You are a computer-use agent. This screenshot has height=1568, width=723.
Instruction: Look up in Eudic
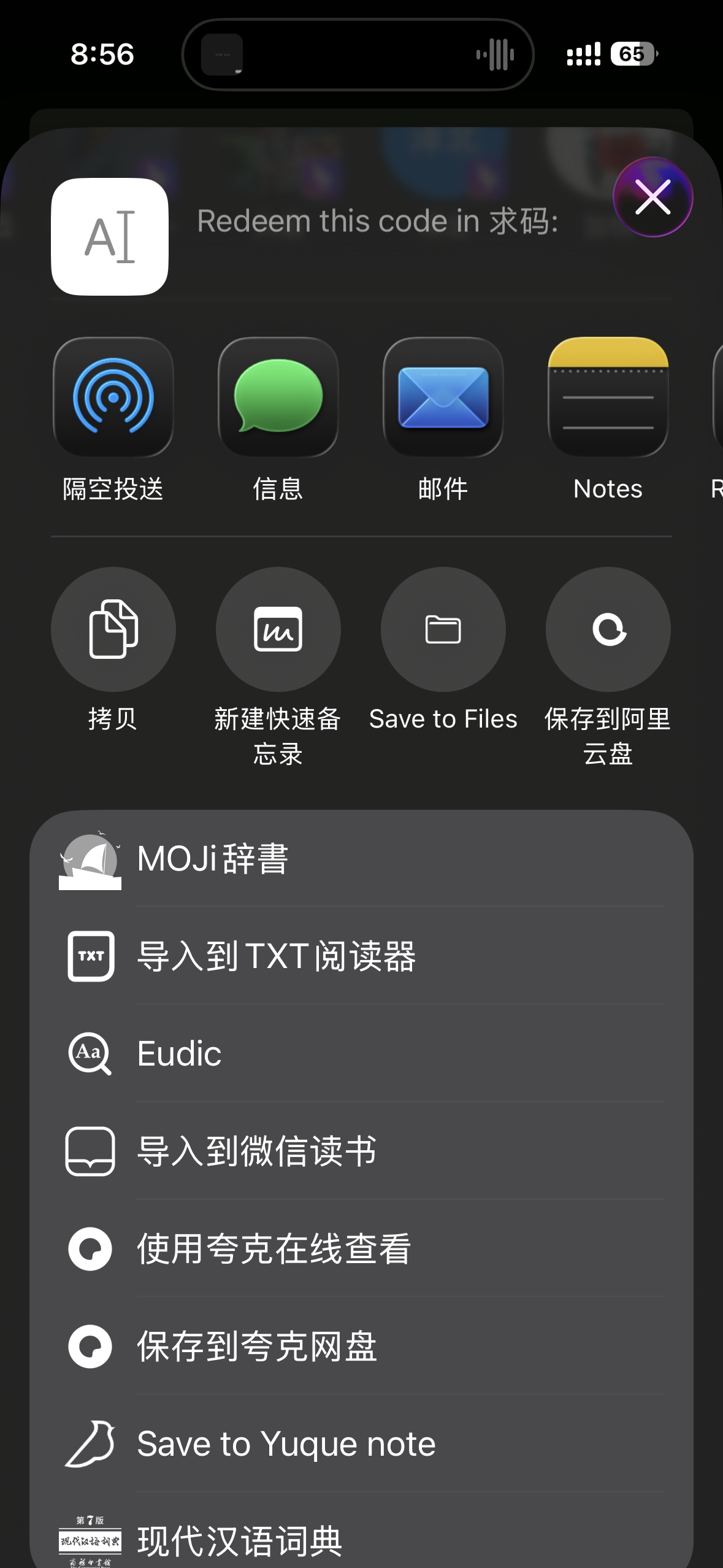[x=362, y=1053]
